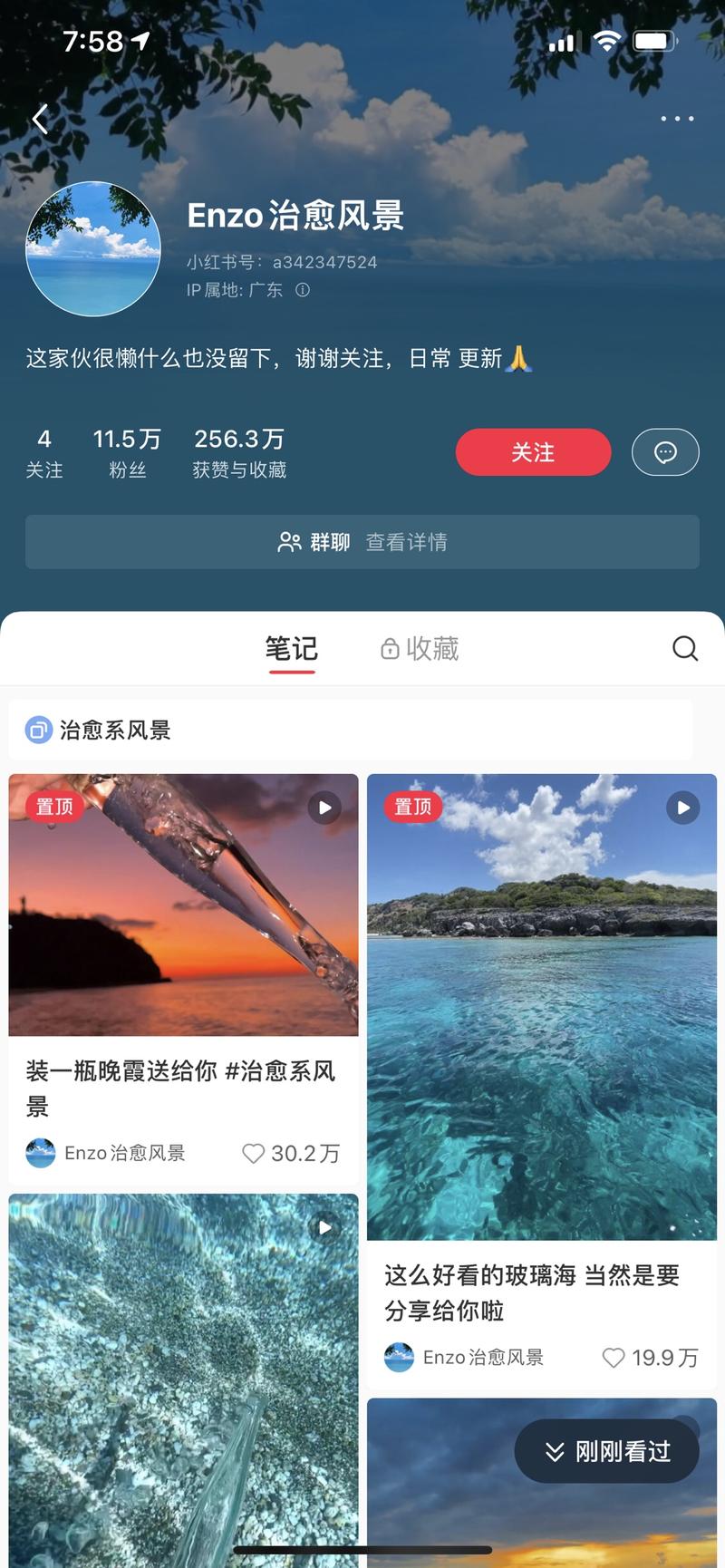Viewport: 725px width, 1568px height.
Task: Switch to the 收藏 tab
Action: (x=432, y=649)
